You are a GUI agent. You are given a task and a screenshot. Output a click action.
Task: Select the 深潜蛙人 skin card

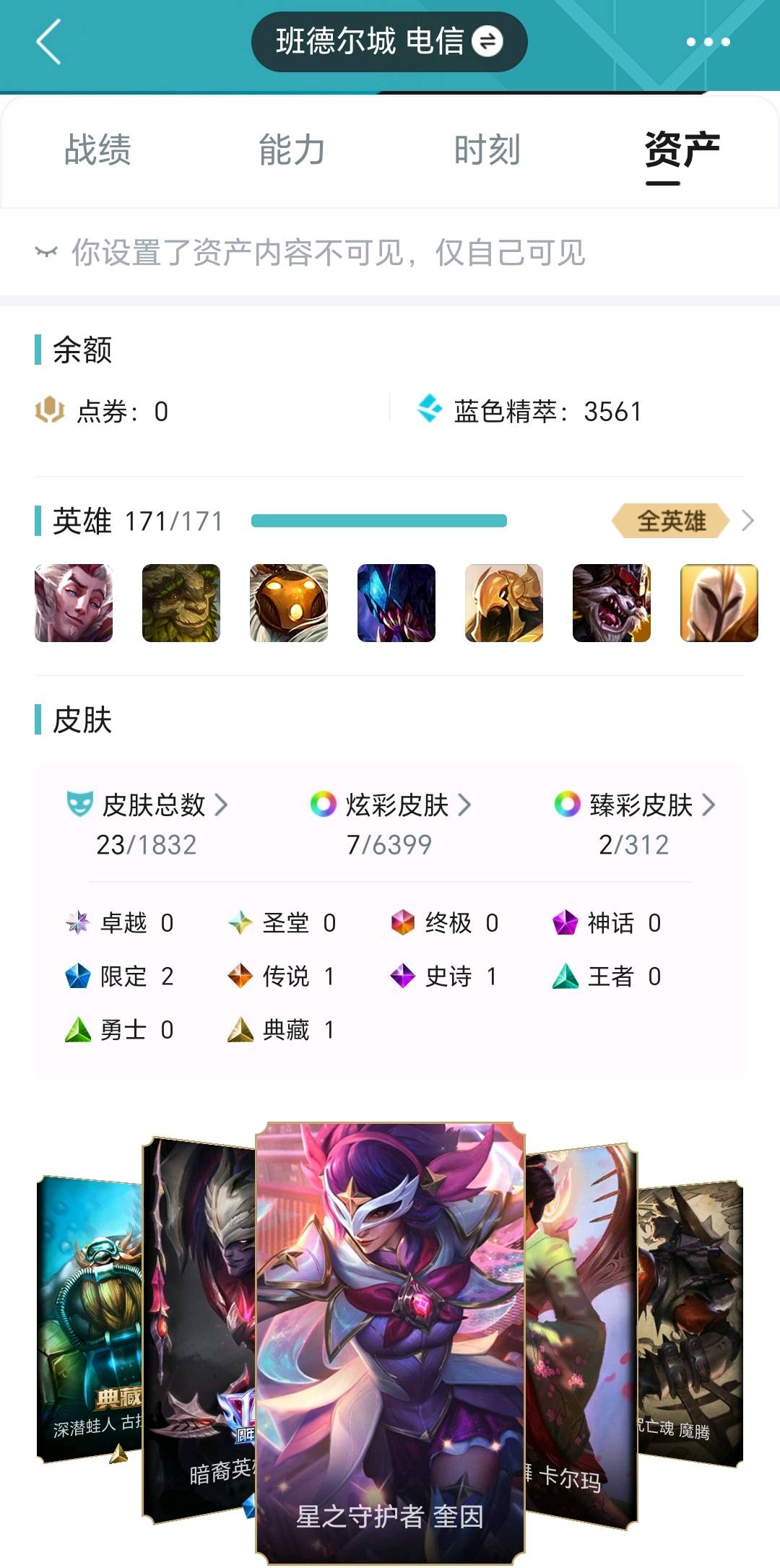(90, 1318)
